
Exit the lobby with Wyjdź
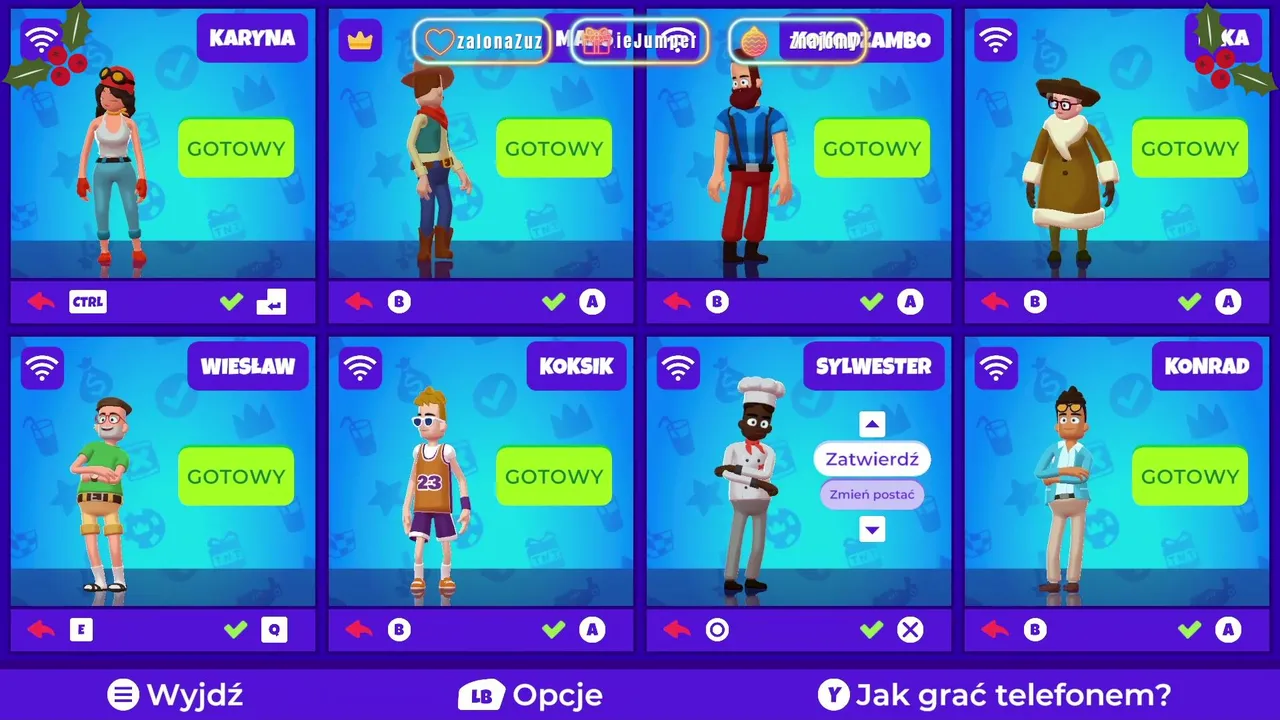tap(176, 695)
